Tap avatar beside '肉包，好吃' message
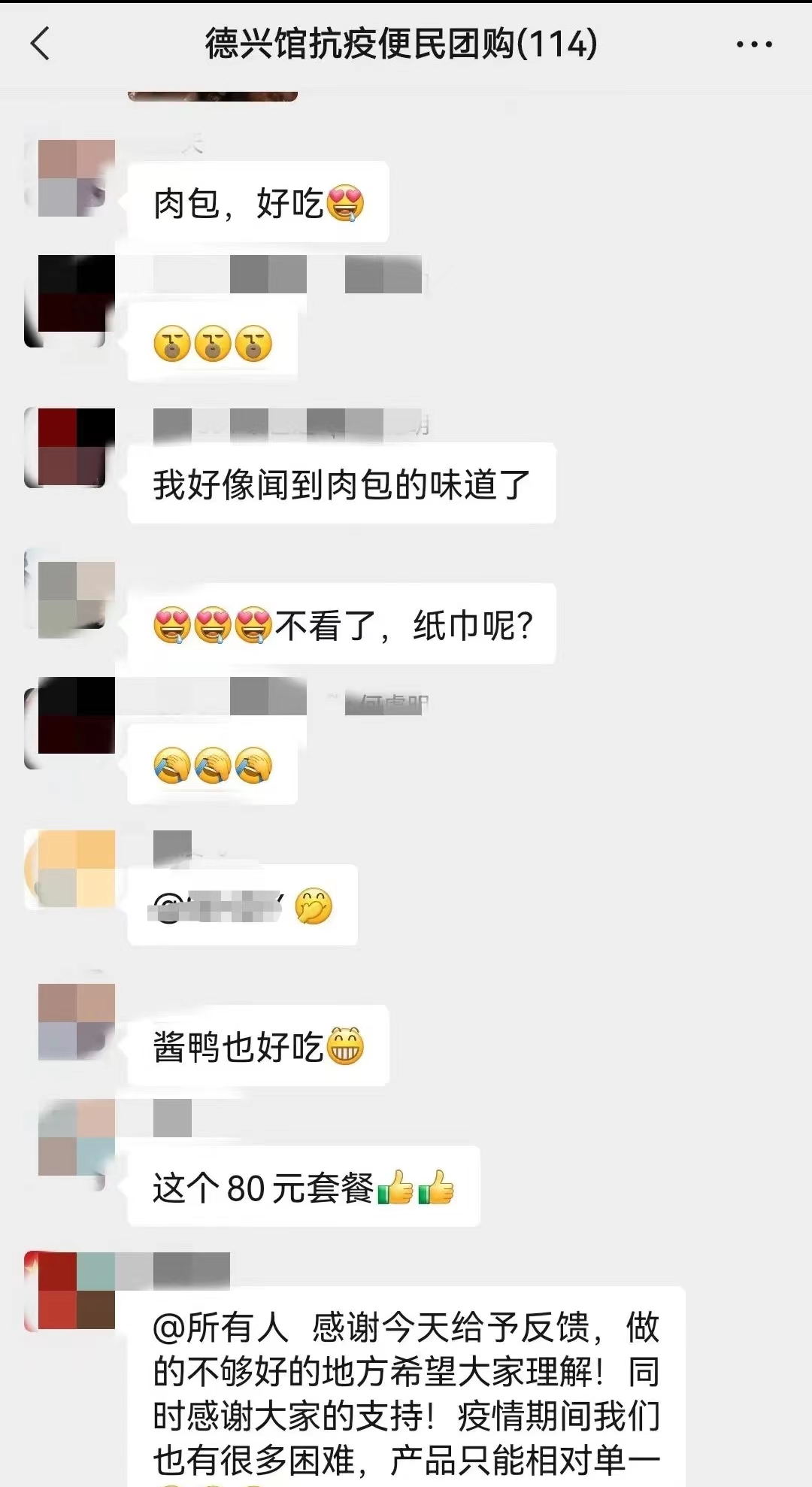Viewport: 812px width, 1487px height. (75, 178)
